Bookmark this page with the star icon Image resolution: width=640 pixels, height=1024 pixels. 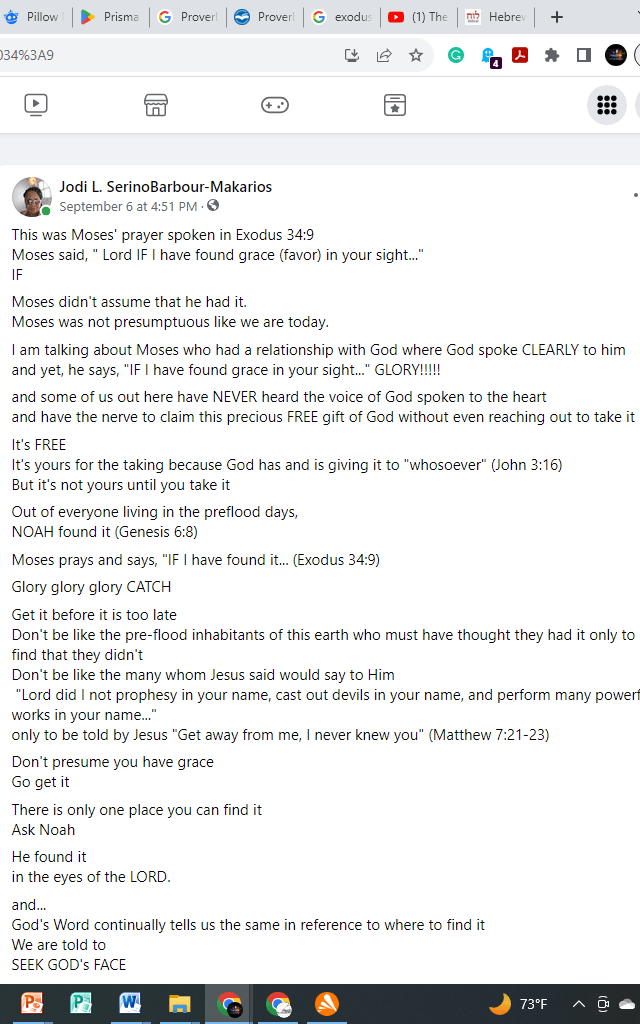pos(416,56)
